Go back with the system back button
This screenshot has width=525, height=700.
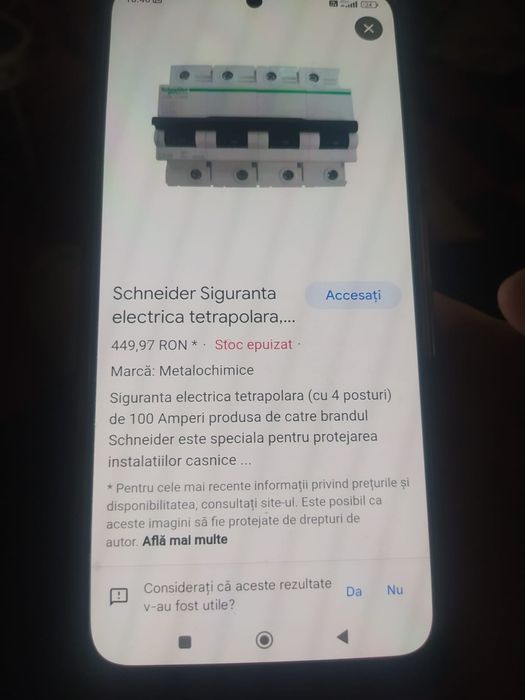coord(342,637)
